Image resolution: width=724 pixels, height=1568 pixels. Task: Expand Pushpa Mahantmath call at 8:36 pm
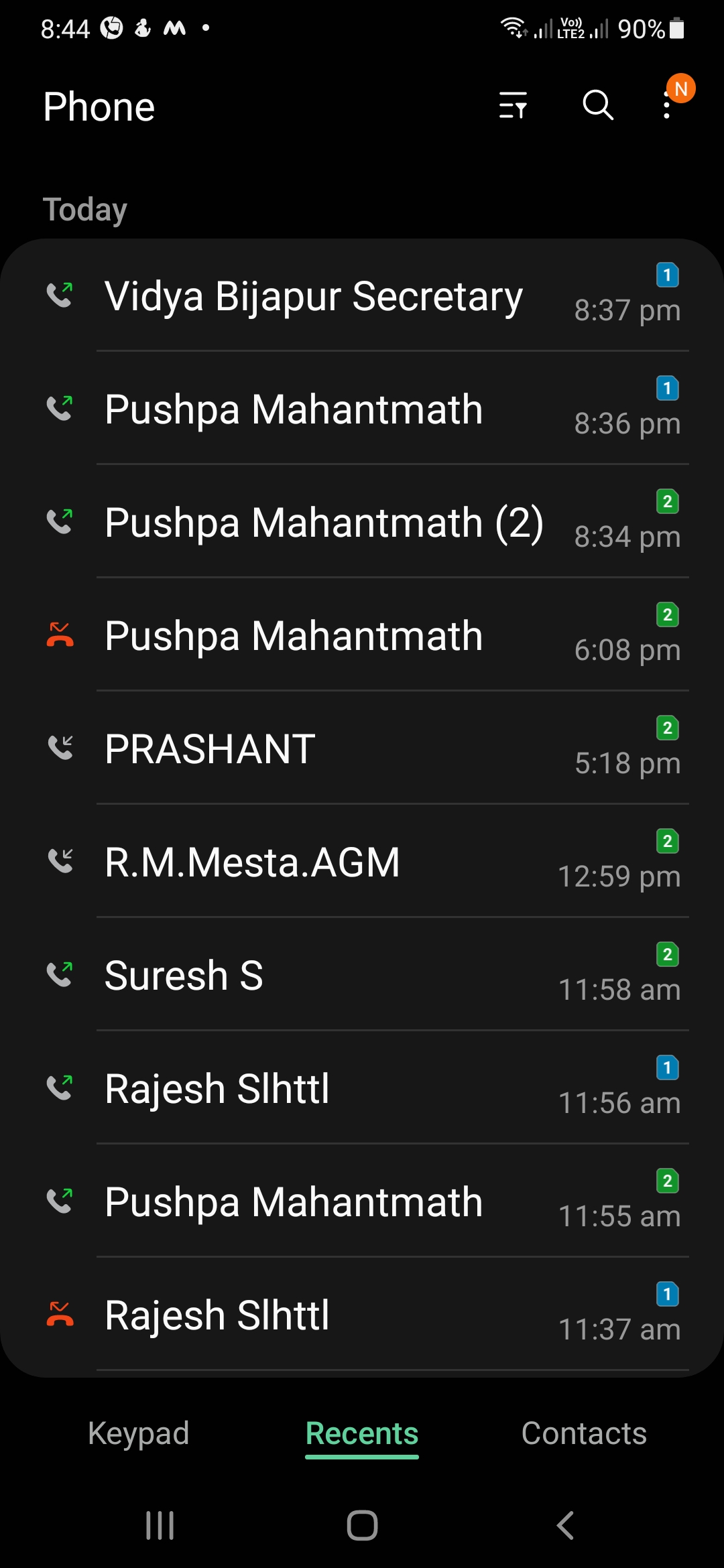click(x=294, y=409)
